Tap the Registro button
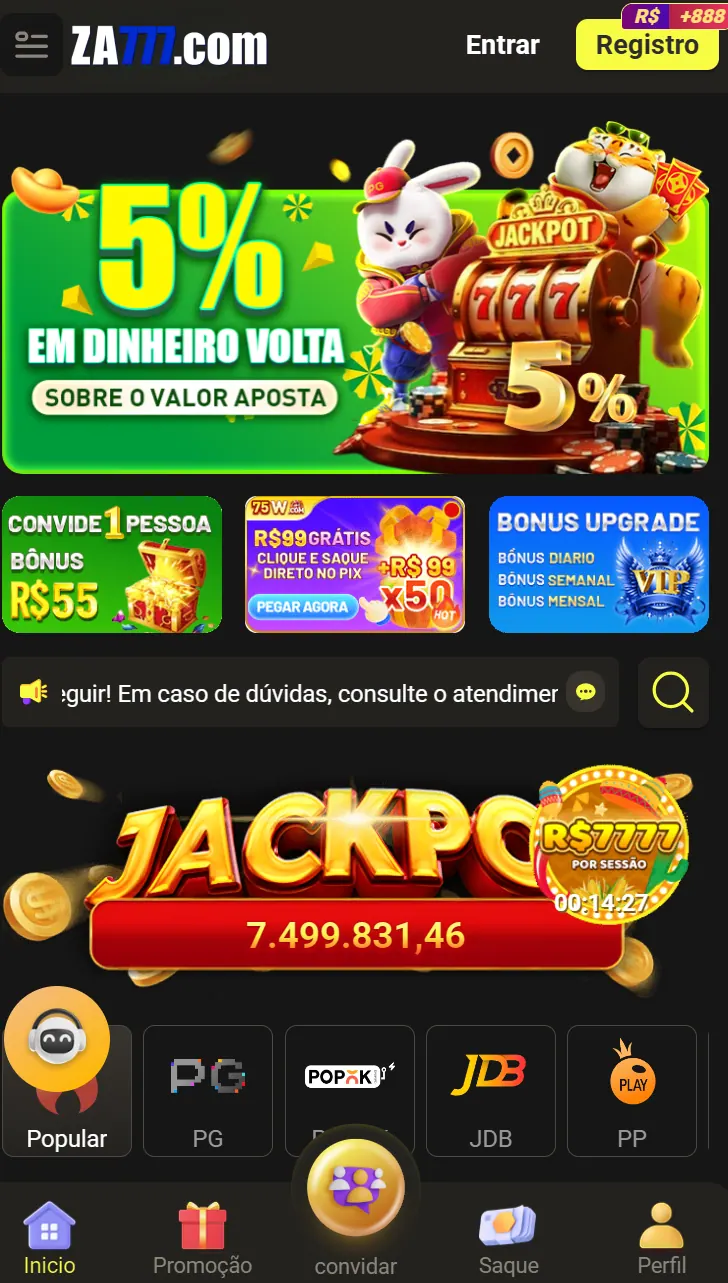The height and width of the screenshot is (1283, 728). point(647,45)
